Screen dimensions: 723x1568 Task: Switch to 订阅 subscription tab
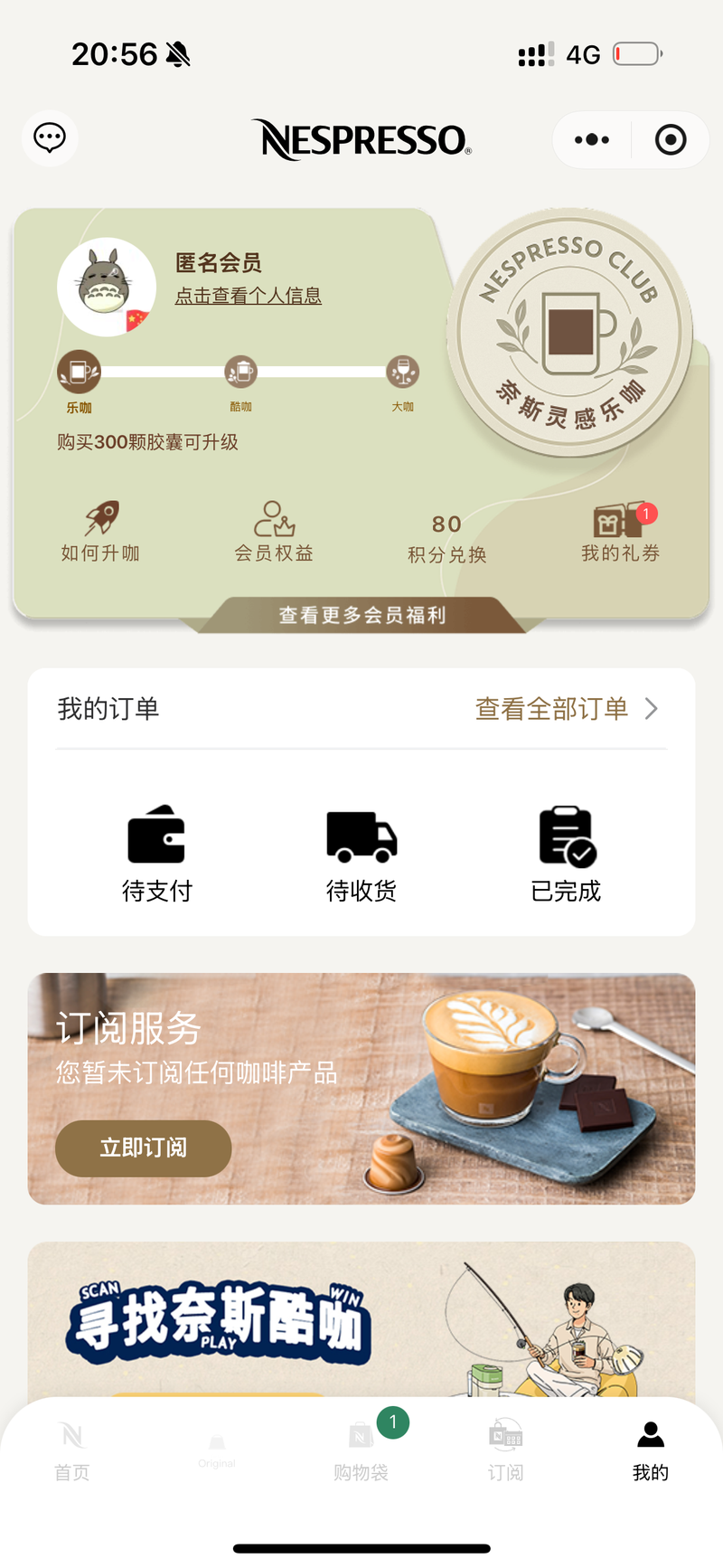click(506, 1451)
